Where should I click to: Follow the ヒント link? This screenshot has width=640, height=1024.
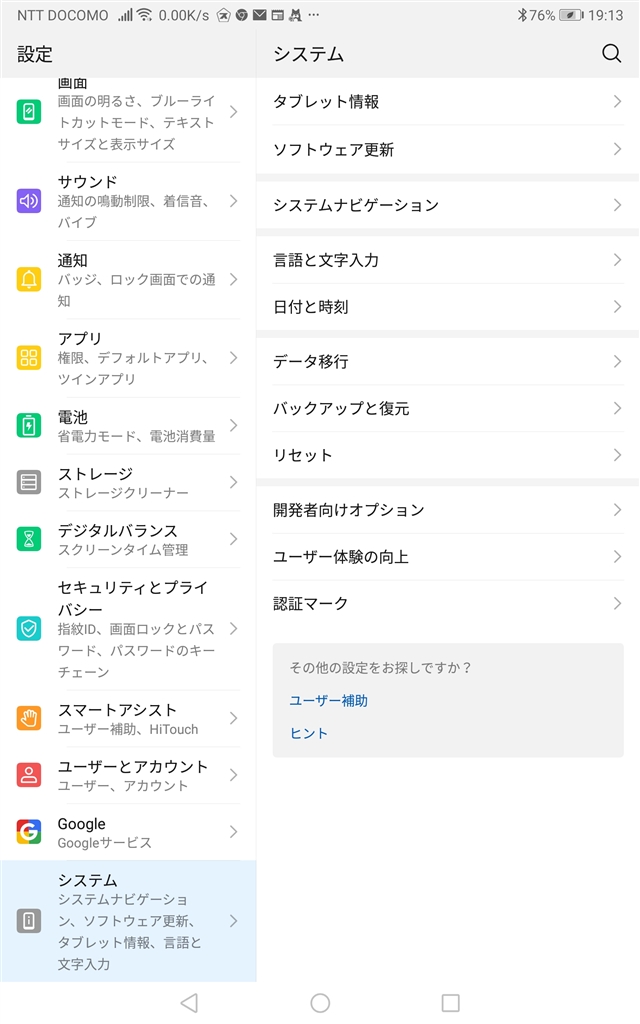coord(309,733)
